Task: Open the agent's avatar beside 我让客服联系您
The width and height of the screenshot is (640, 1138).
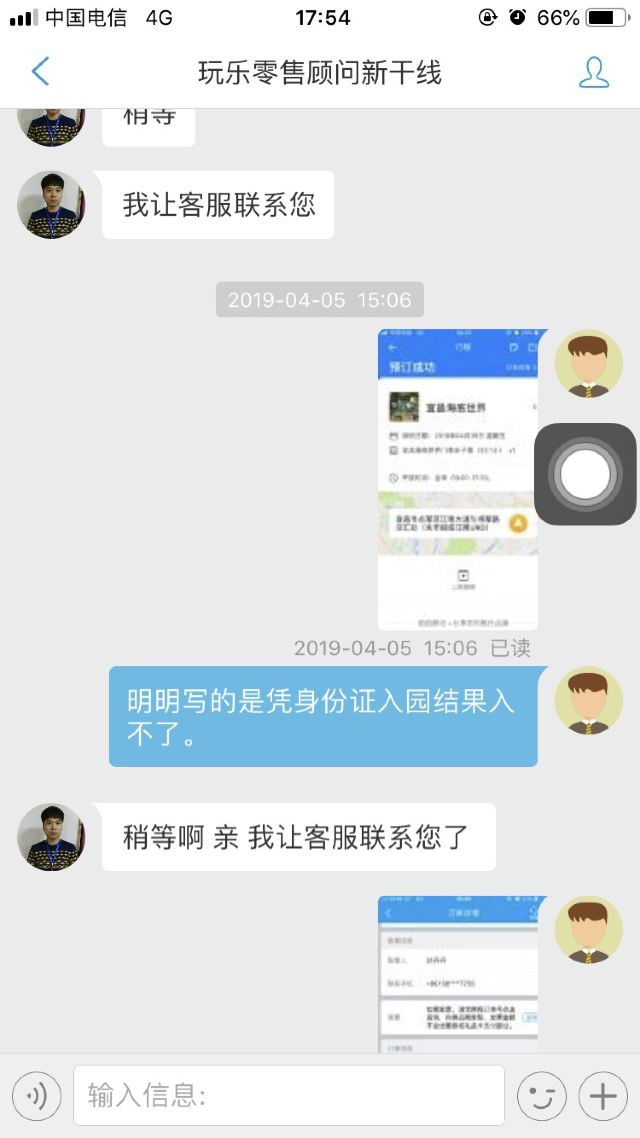Action: [50, 204]
